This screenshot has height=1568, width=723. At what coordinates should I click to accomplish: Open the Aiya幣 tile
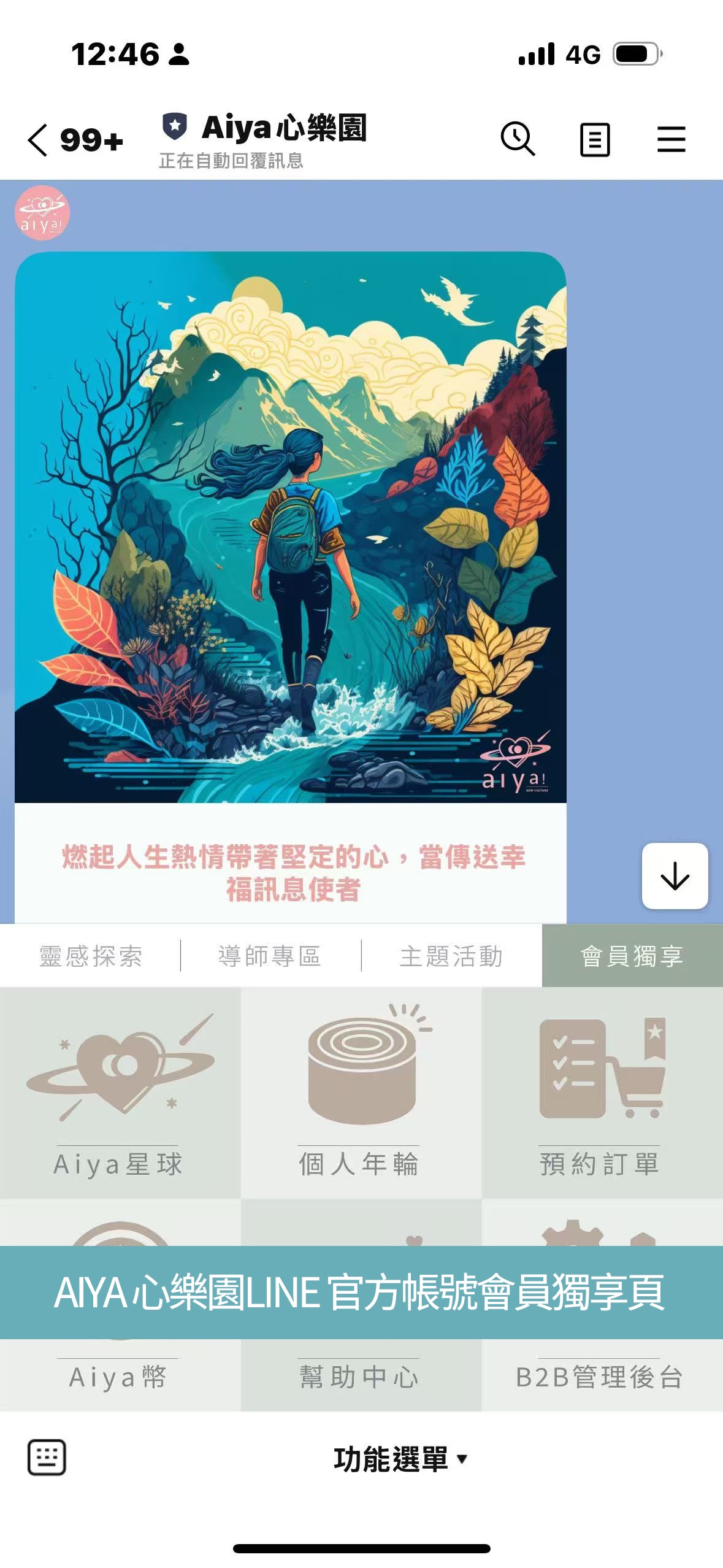(x=120, y=1376)
